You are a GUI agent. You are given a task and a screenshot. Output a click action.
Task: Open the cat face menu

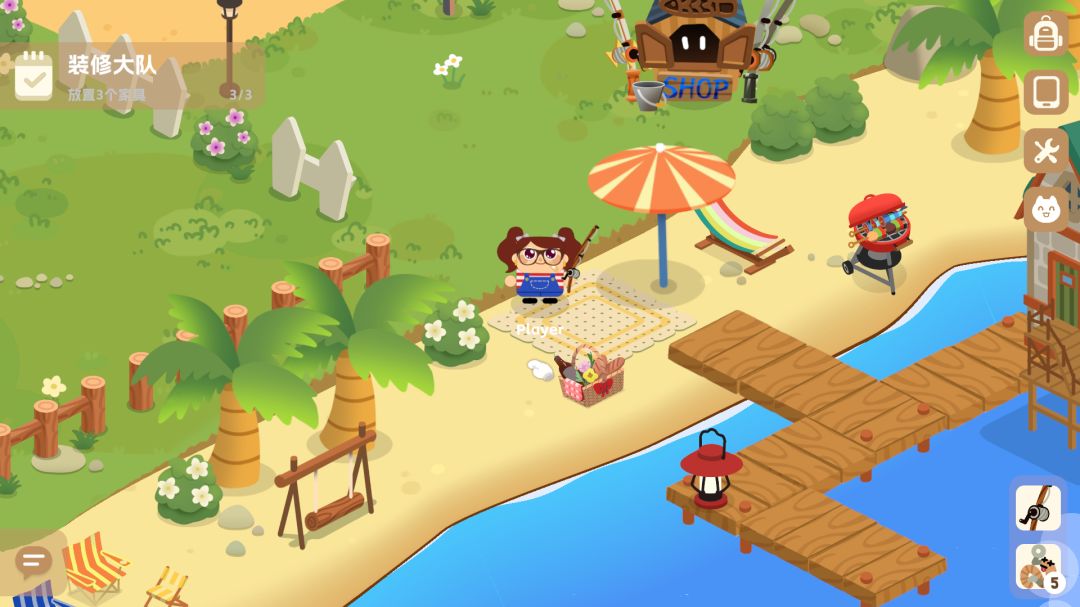[1045, 209]
